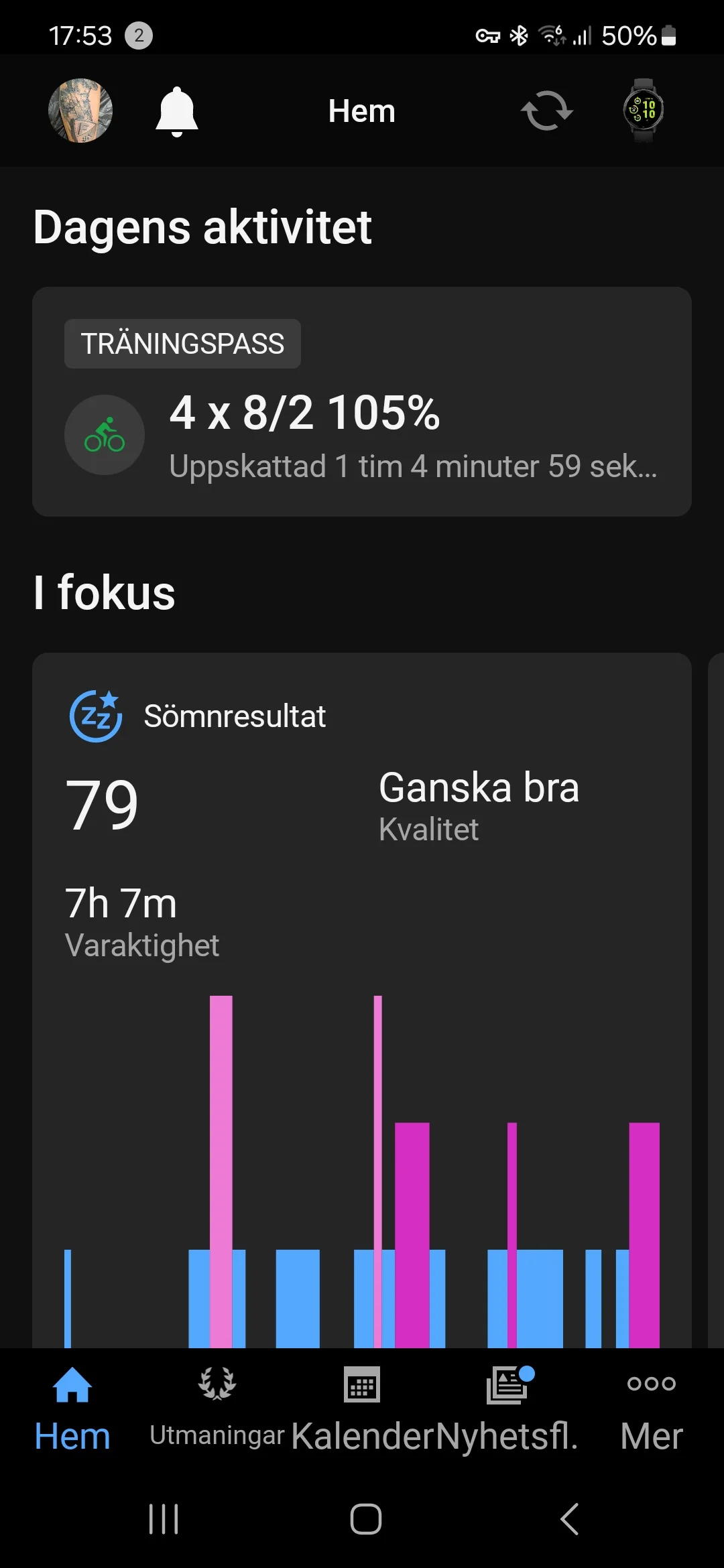Open the connected watch device icon

[643, 111]
